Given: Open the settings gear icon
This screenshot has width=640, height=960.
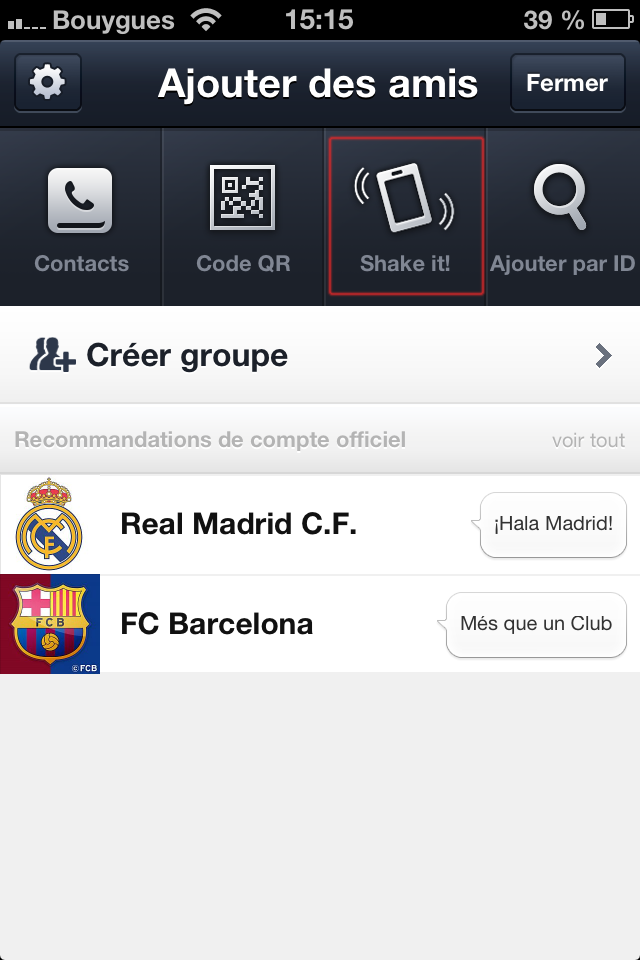Looking at the screenshot, I should 48,83.
